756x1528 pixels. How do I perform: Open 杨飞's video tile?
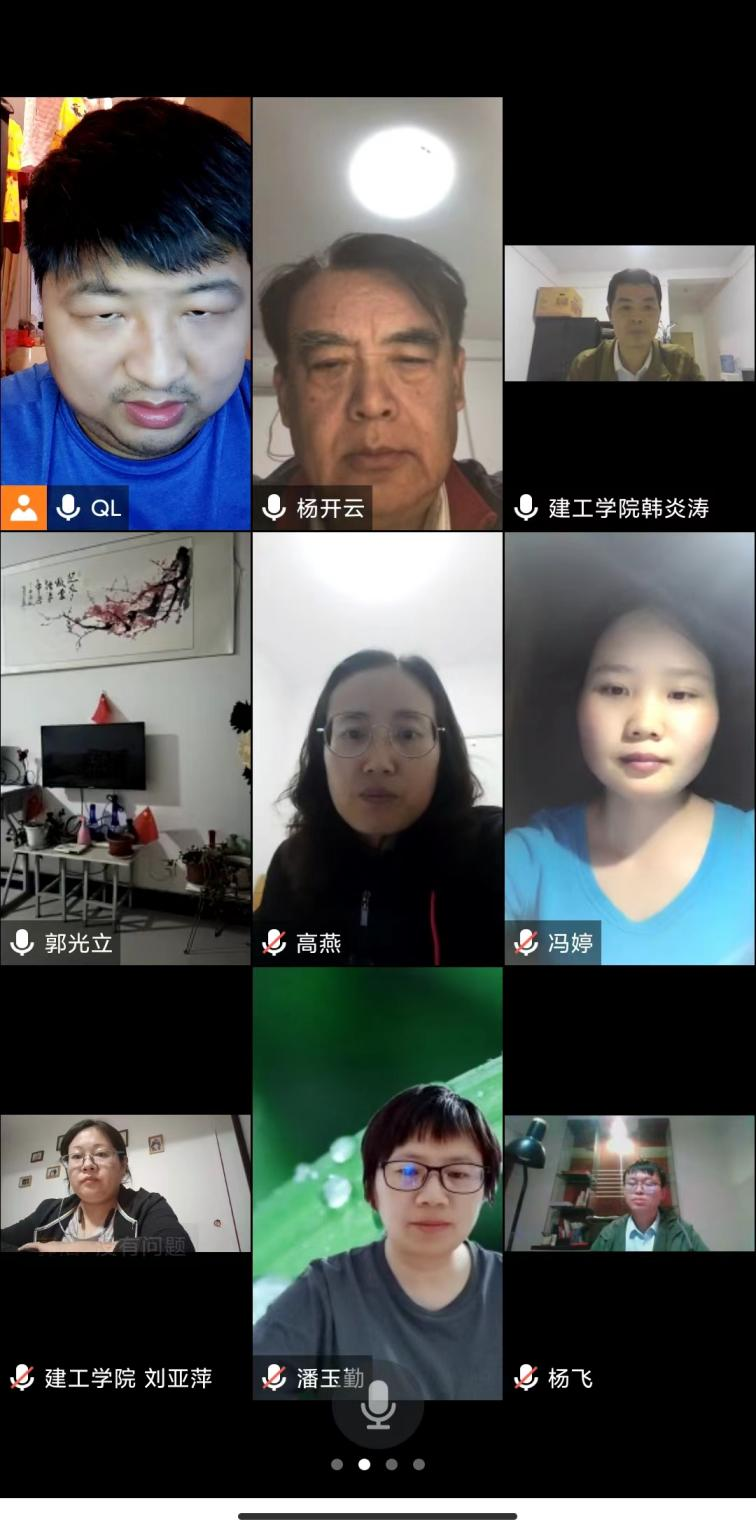tap(629, 1184)
